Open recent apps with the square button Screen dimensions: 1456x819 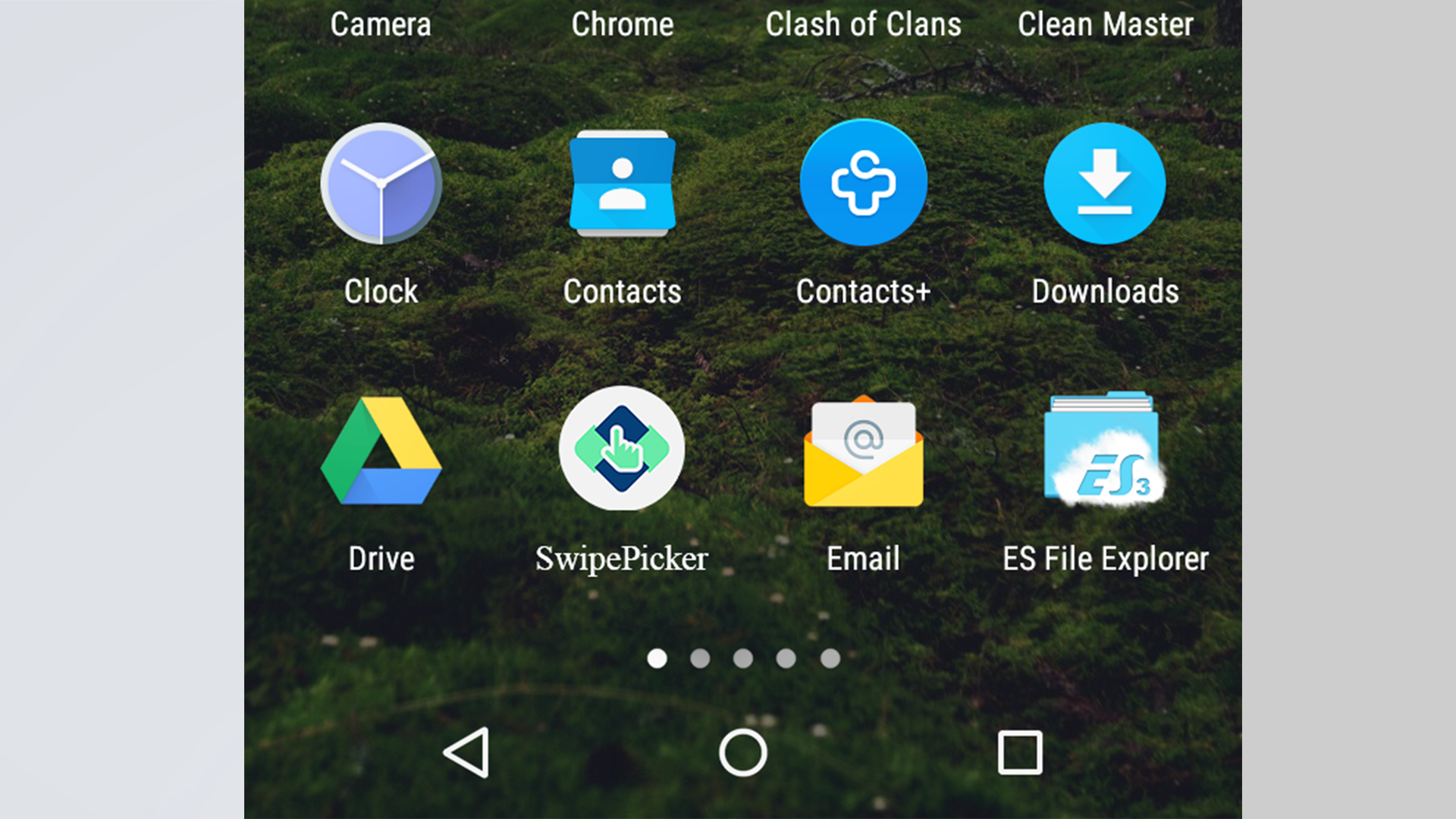pyautogui.click(x=1019, y=752)
